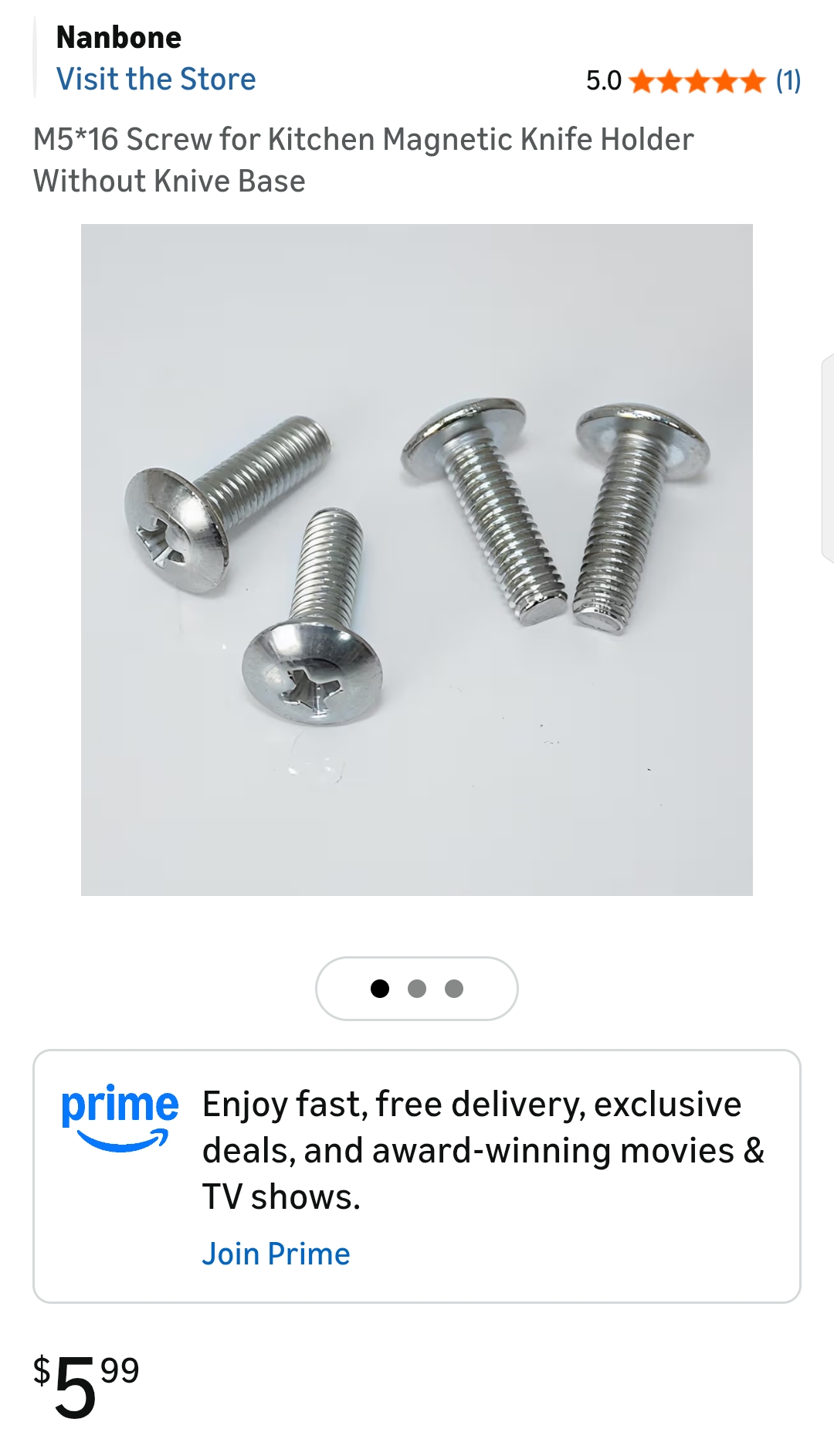Select the third carousel dot
This screenshot has height=1456, width=834.
click(x=453, y=989)
